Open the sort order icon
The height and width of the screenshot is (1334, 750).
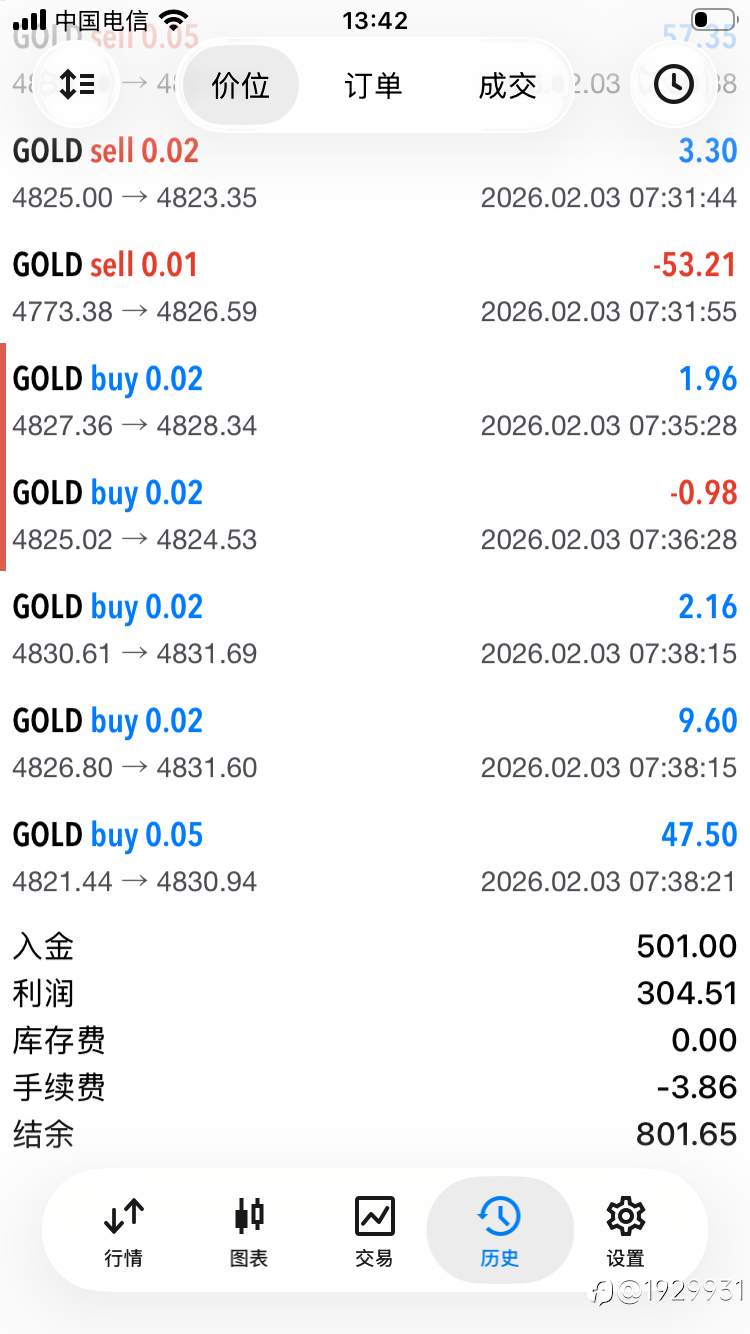pyautogui.click(x=76, y=84)
